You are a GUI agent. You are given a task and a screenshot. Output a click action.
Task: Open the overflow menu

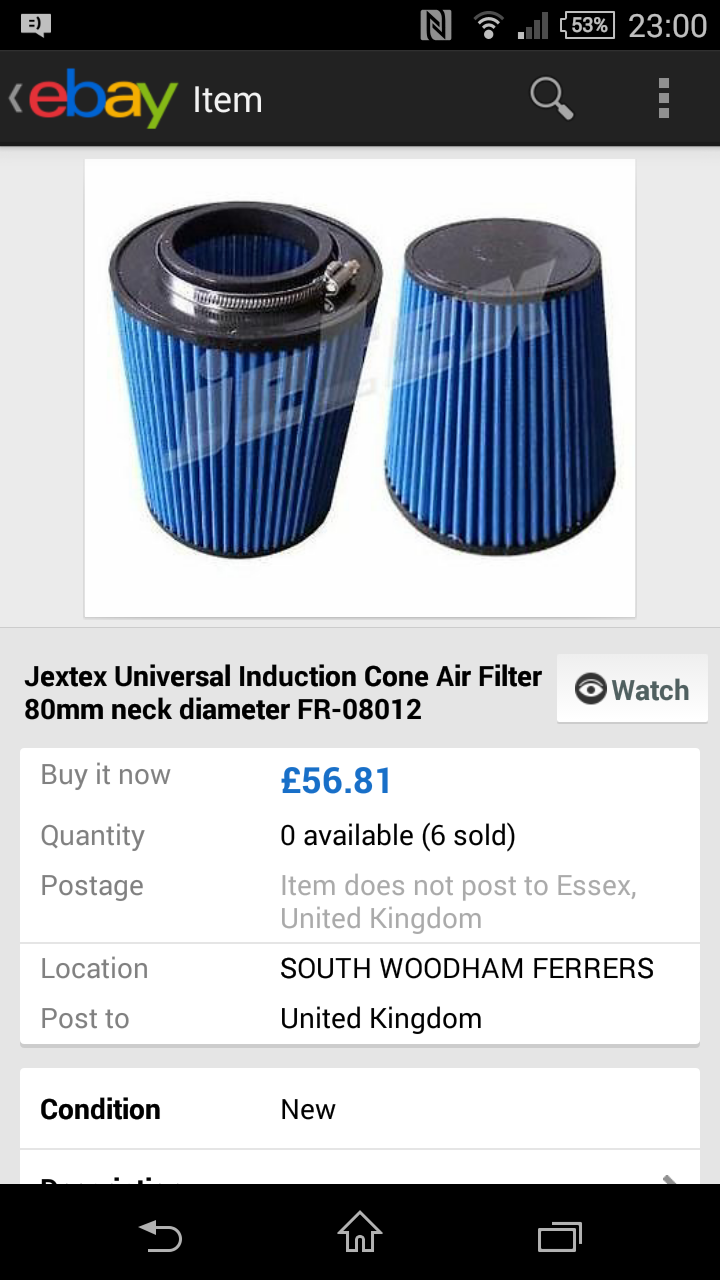point(663,98)
